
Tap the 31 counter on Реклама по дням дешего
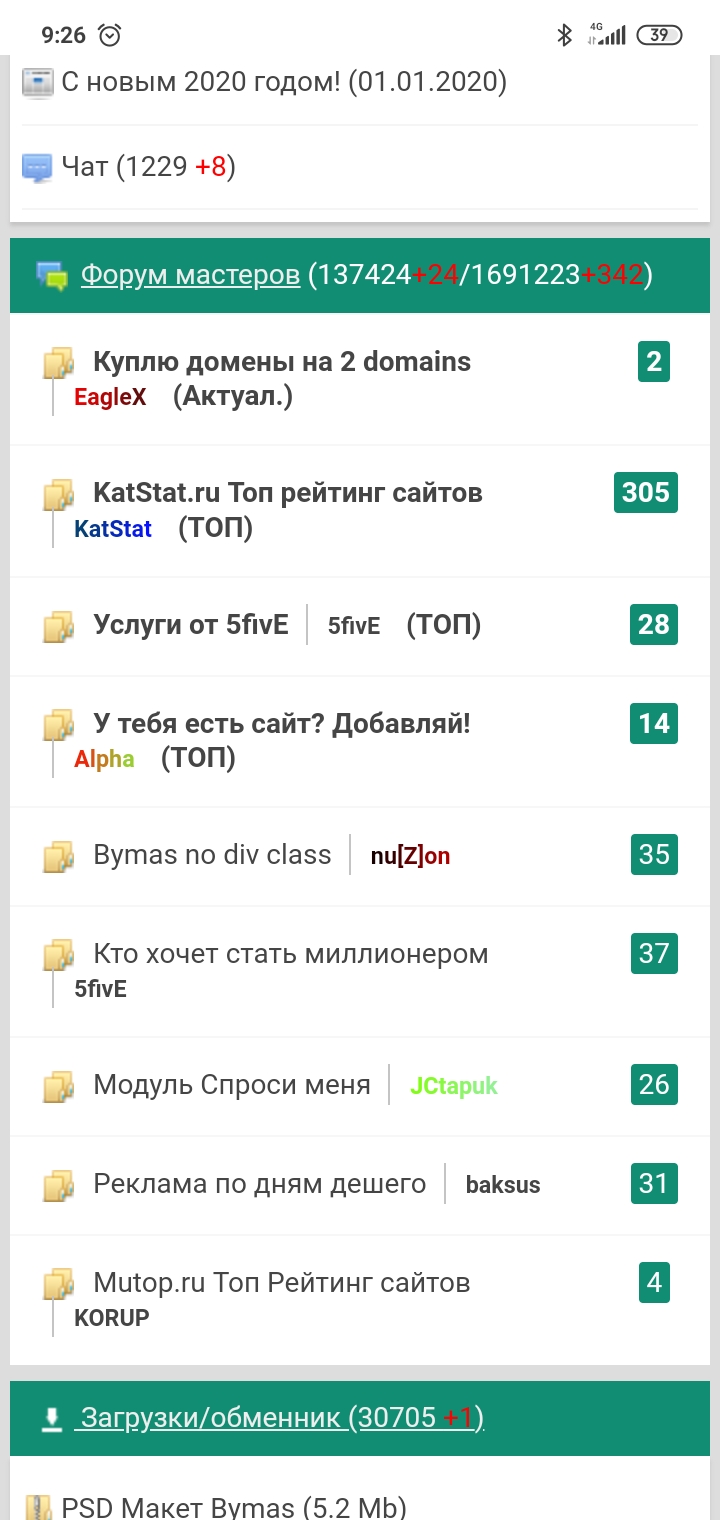653,1184
